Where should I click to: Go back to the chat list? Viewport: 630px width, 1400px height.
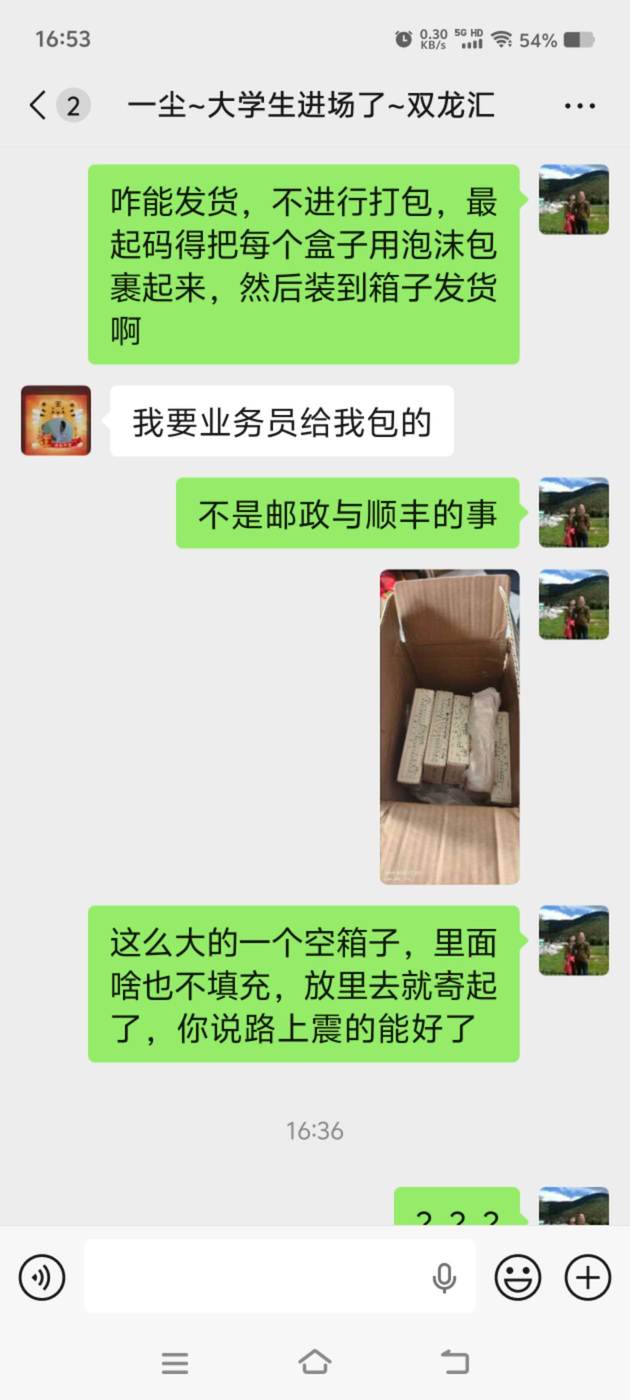(x=38, y=105)
